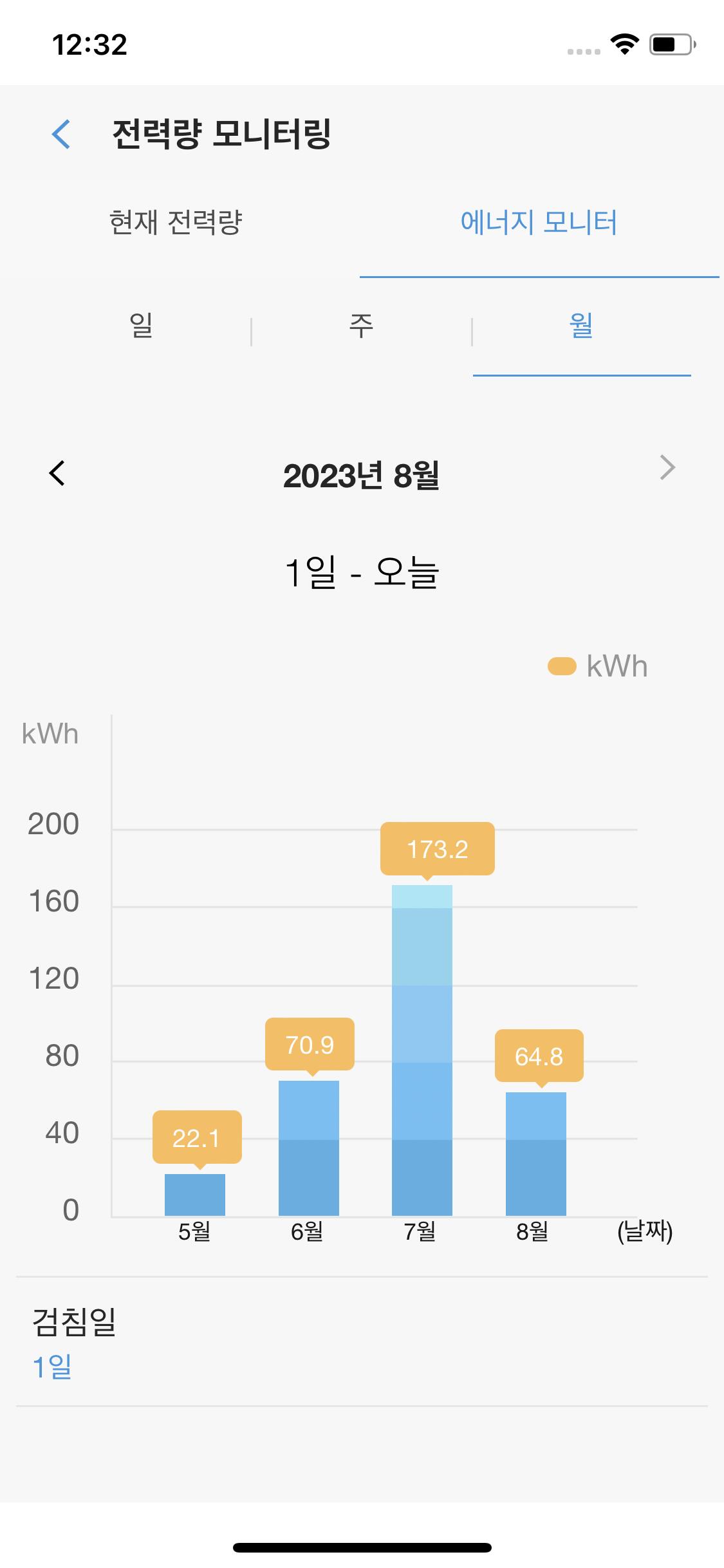724x1568 pixels.
Task: Tap the 6월 bar showing 70.9
Action: (x=309, y=1148)
